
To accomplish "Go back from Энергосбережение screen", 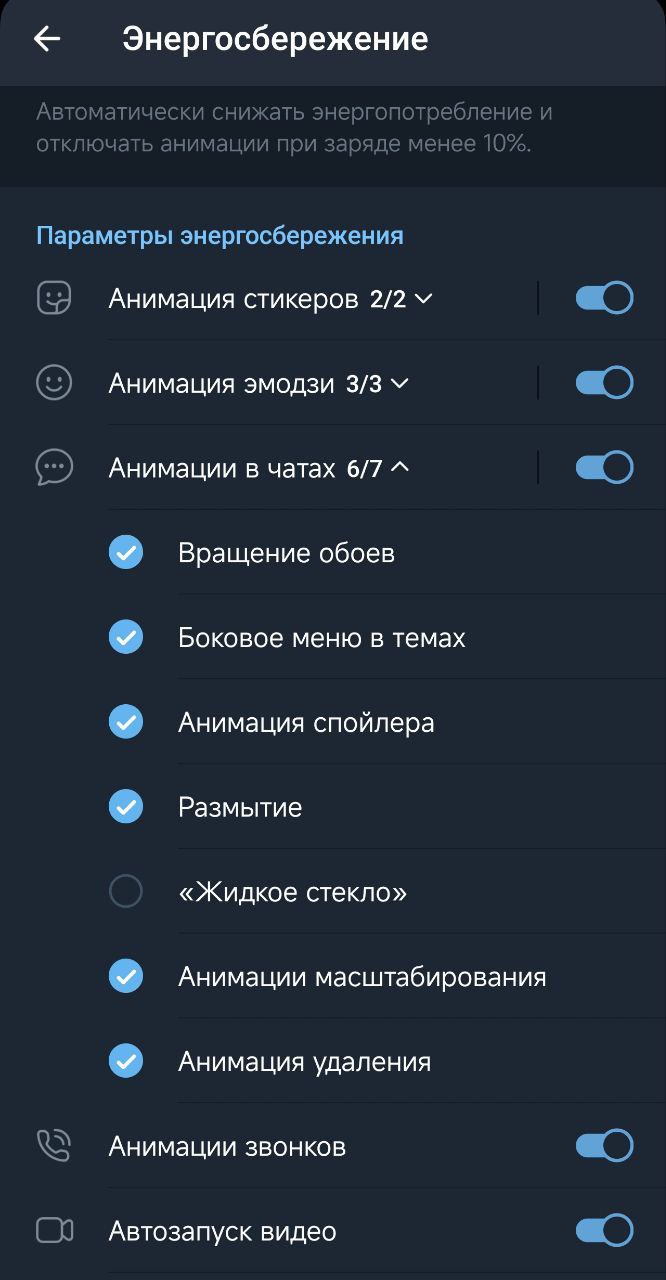I will pyautogui.click(x=47, y=39).
